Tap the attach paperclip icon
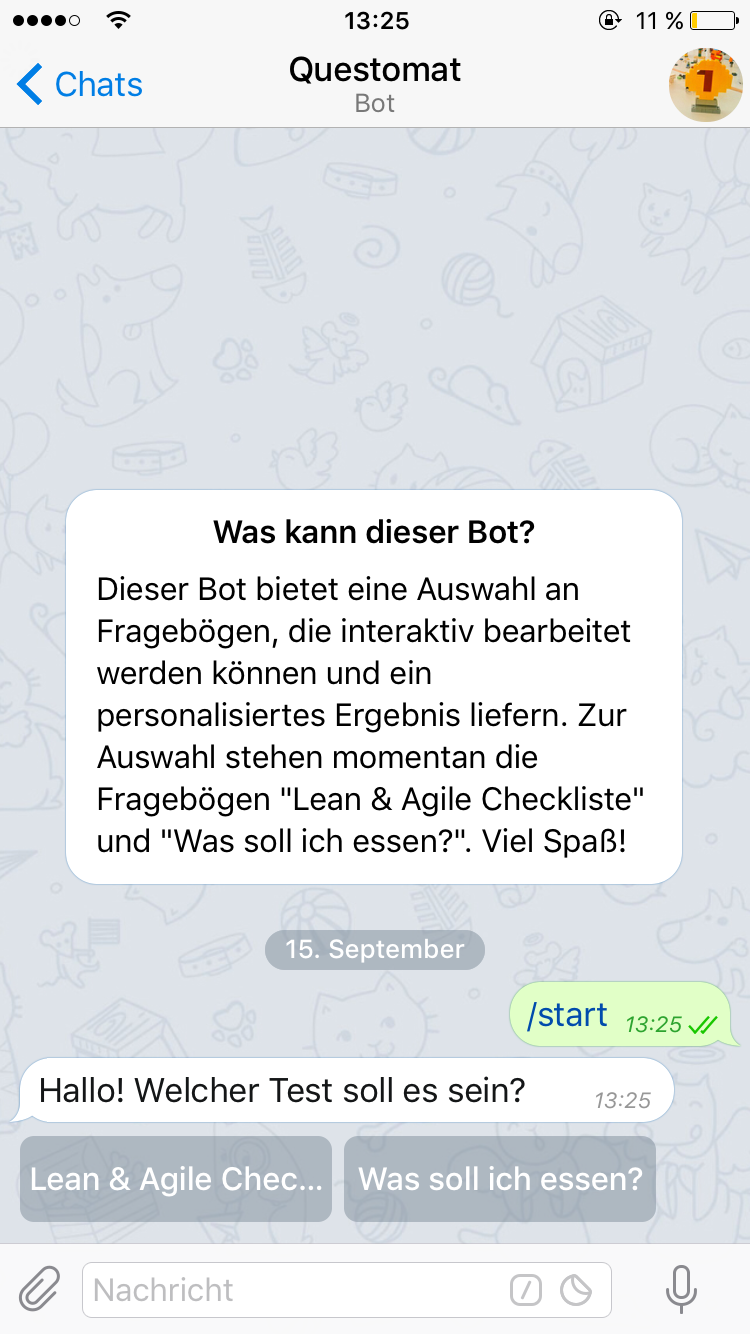Viewport: 750px width, 1334px height. pyautogui.click(x=40, y=1289)
